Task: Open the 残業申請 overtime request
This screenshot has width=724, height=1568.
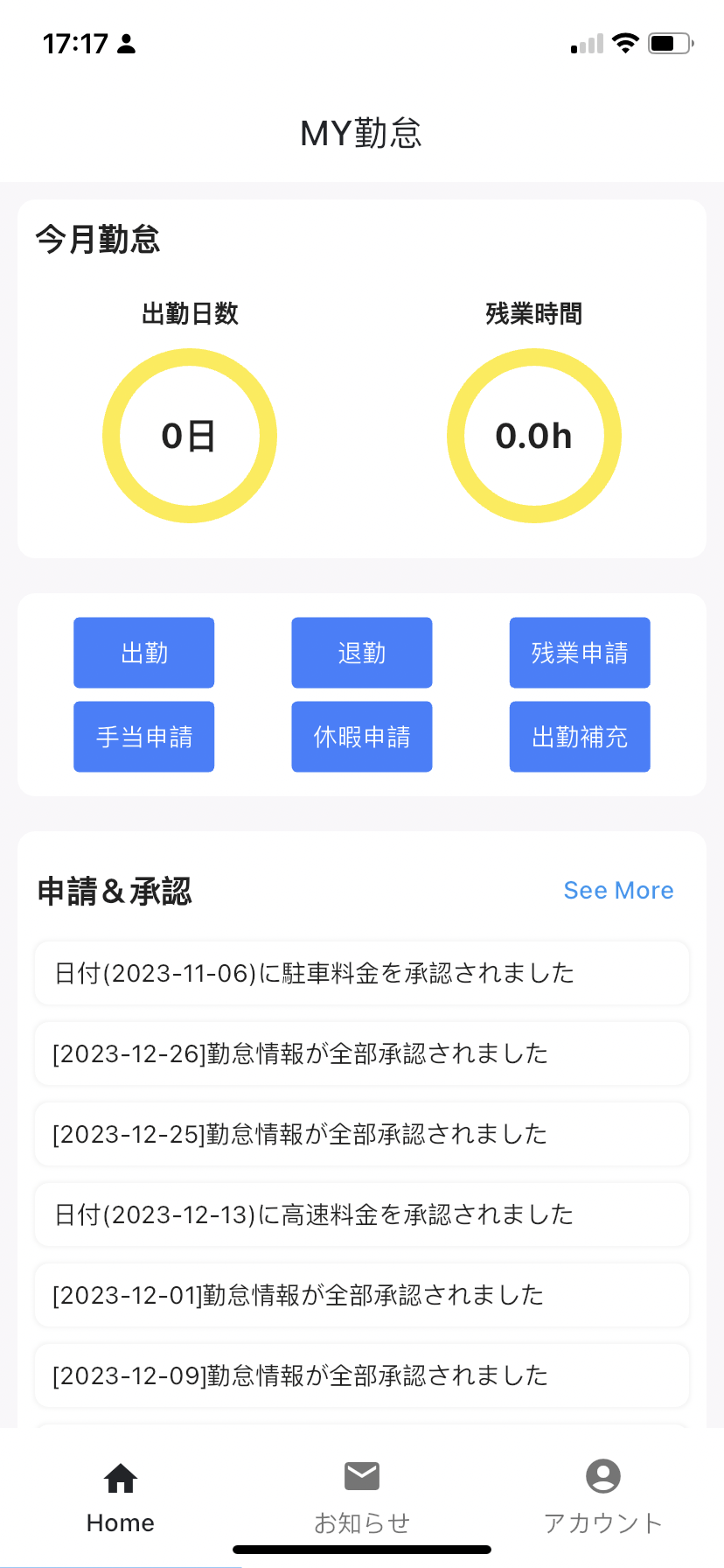Action: (x=580, y=653)
